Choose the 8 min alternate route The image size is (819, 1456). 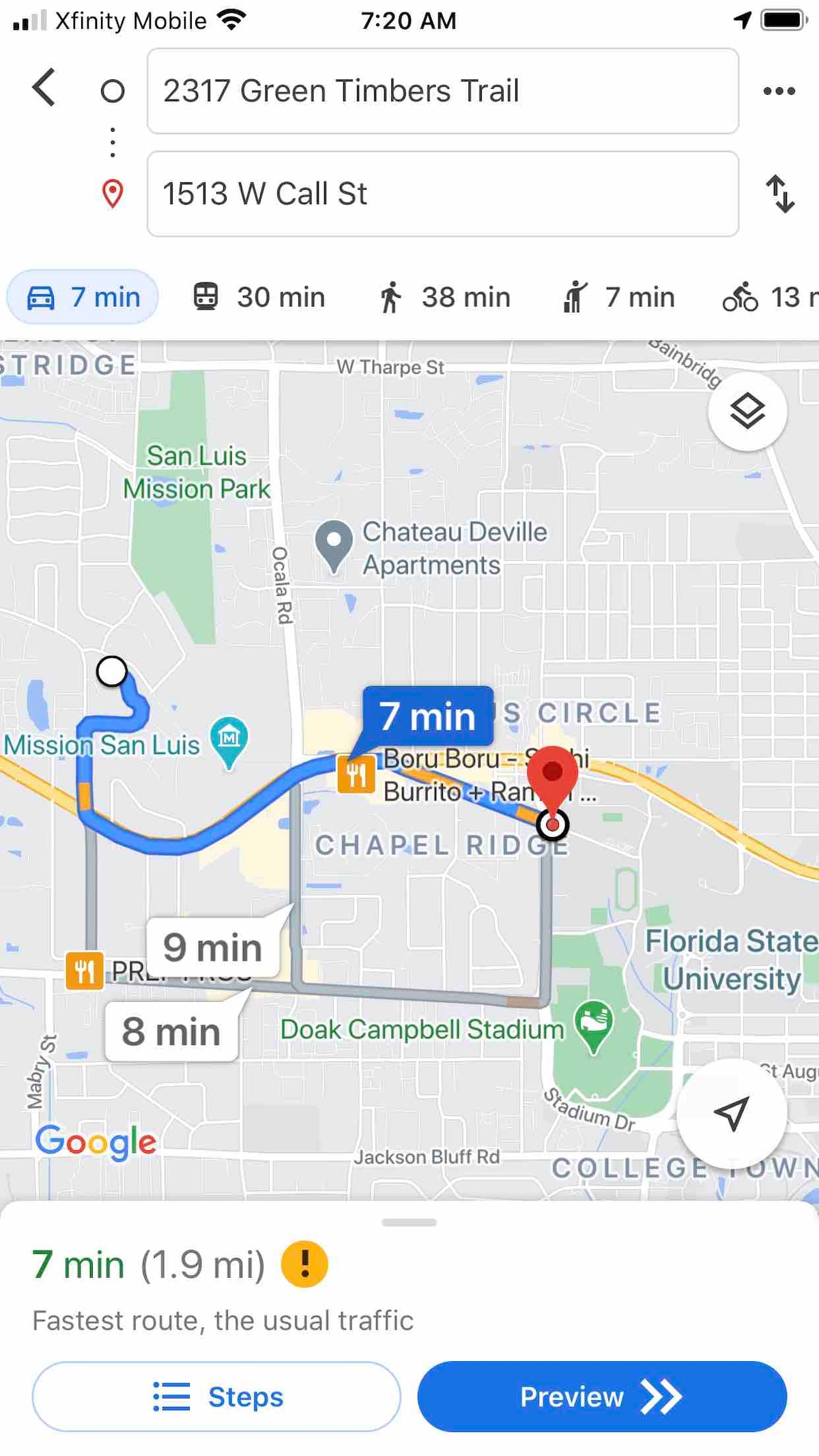171,1031
